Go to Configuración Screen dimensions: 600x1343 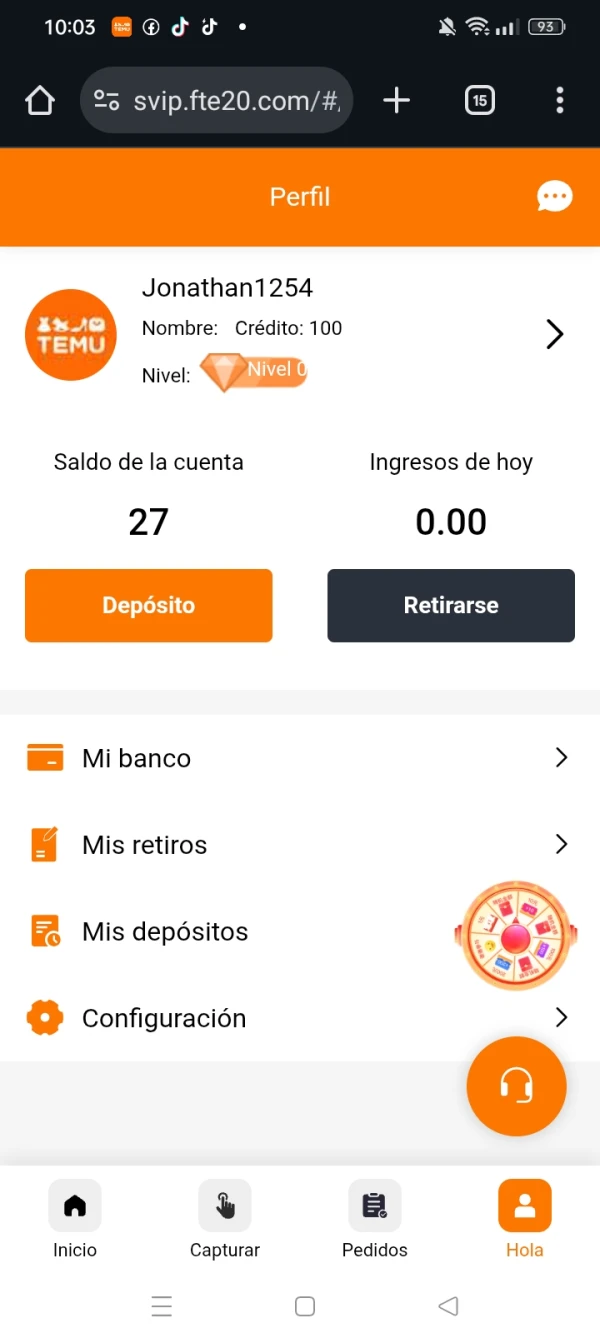(x=298, y=1018)
